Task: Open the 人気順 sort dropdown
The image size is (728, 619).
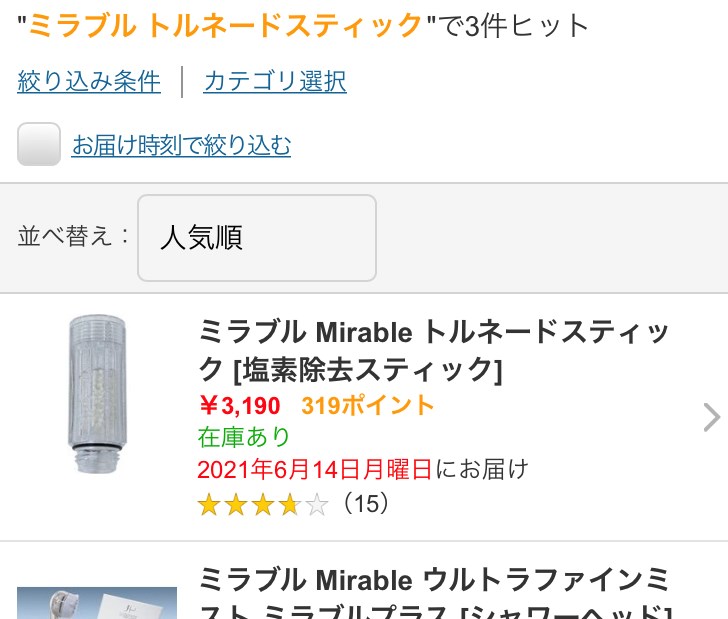Action: pos(256,238)
